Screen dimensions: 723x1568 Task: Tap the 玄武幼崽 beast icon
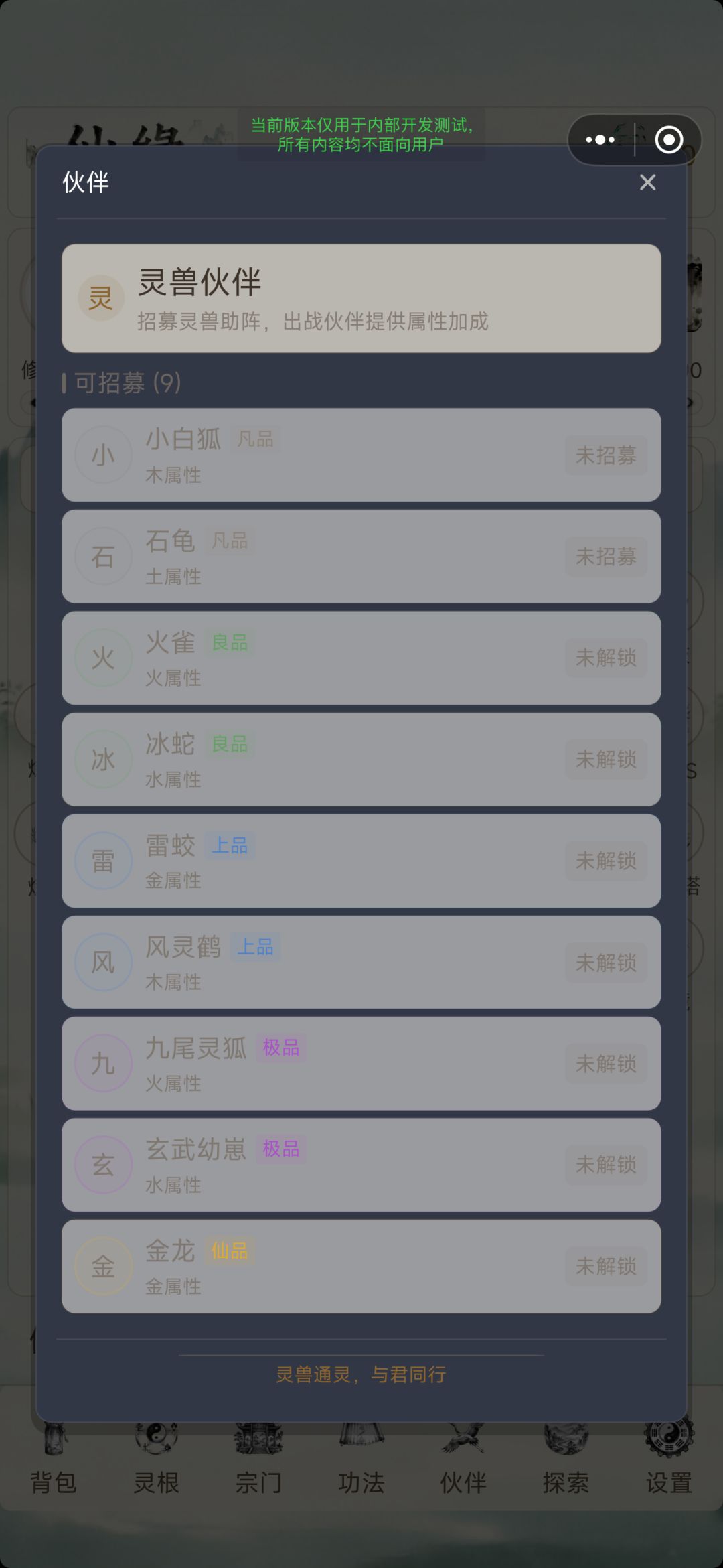(x=102, y=1165)
